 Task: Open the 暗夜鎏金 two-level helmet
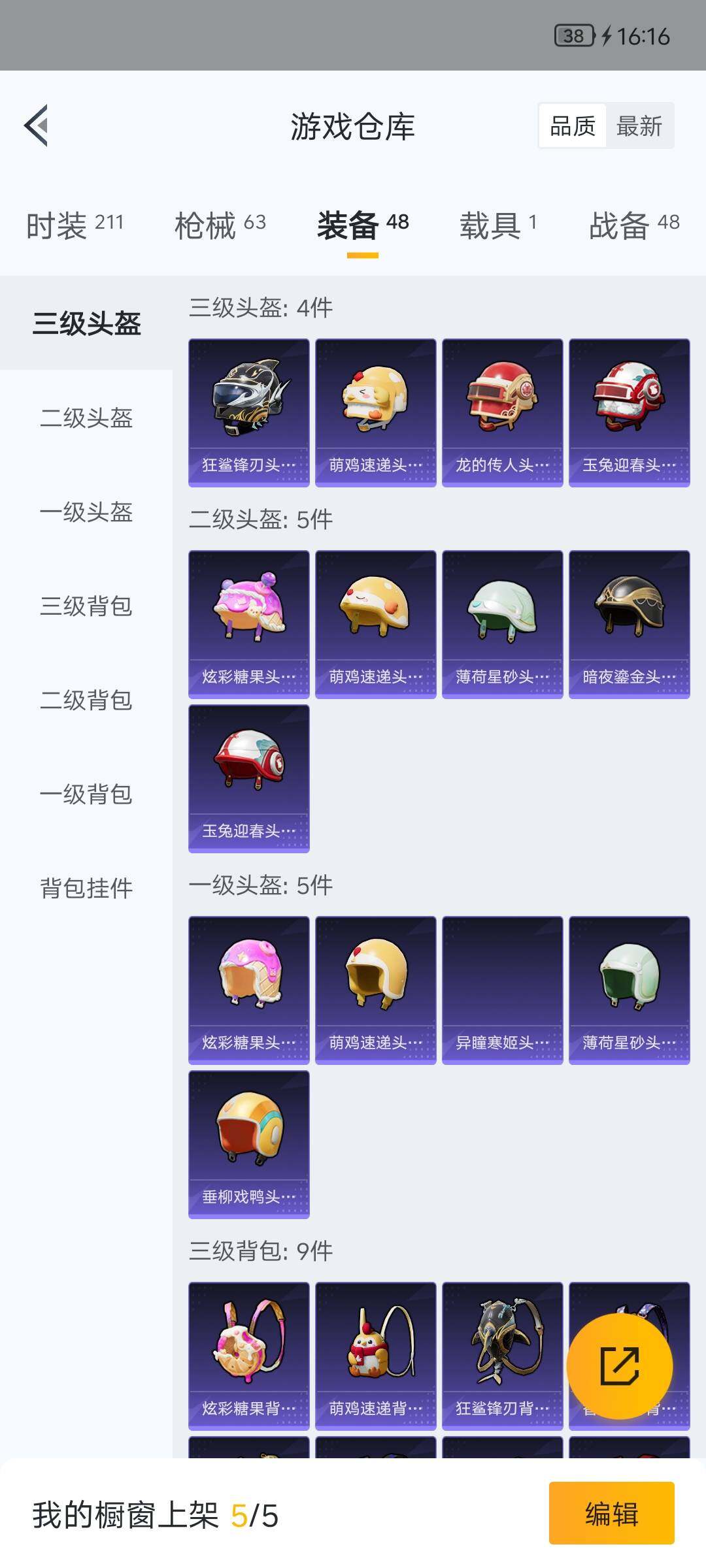click(629, 621)
